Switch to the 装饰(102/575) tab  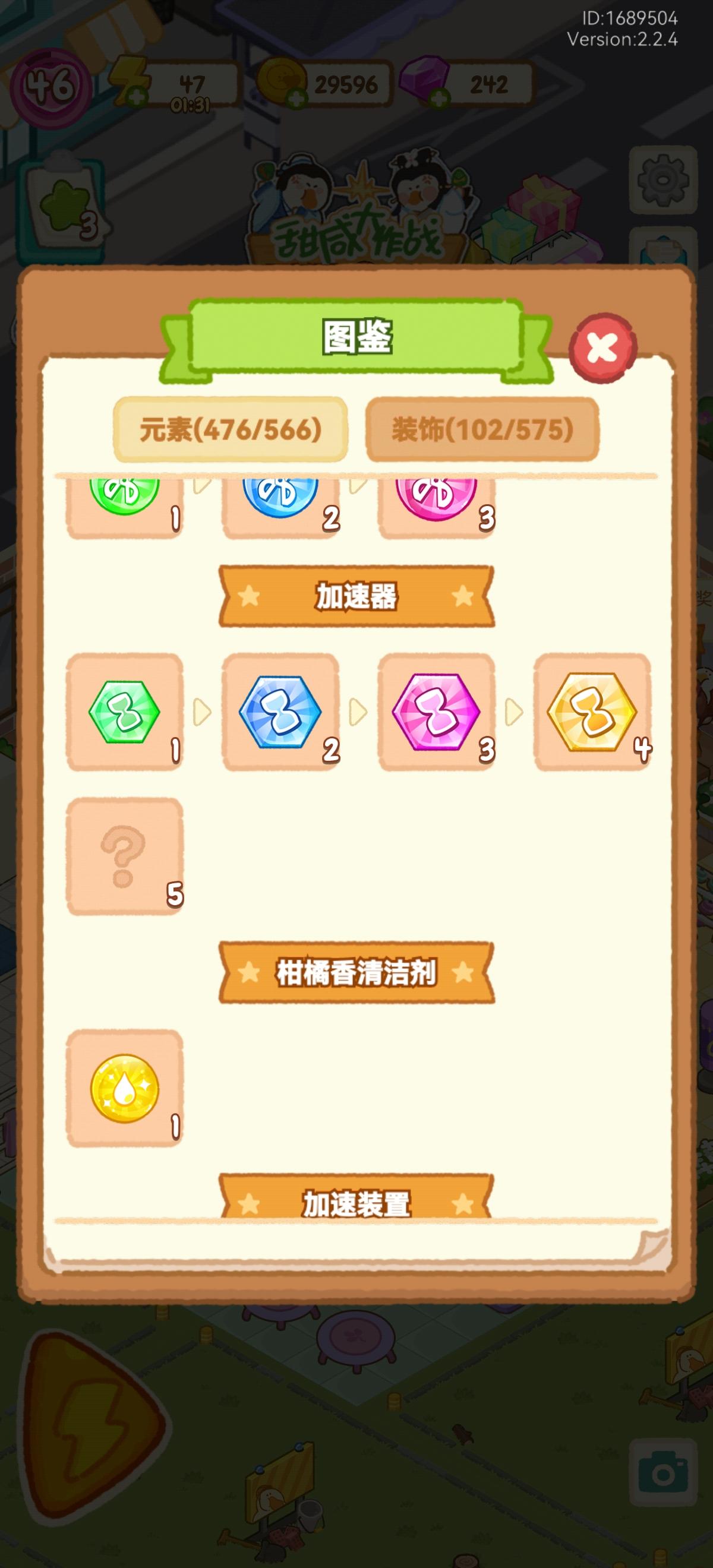pos(482,429)
